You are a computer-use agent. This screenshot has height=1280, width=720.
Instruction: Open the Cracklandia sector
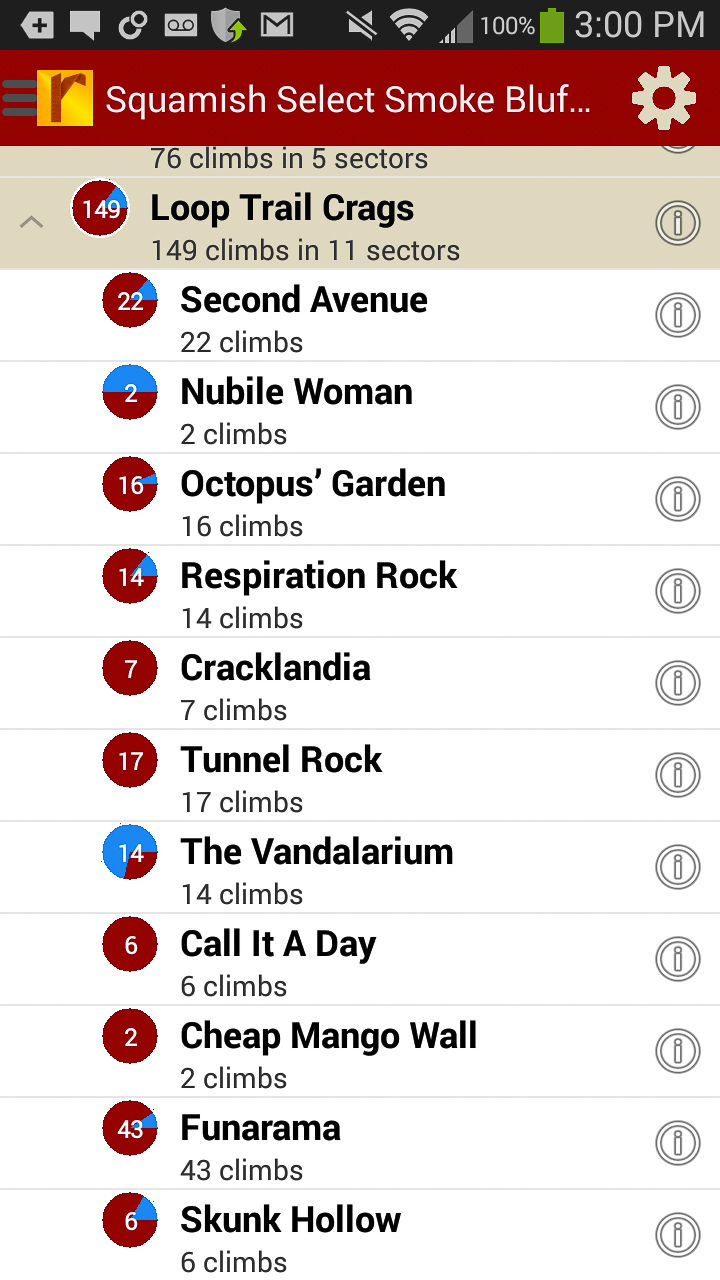point(275,684)
